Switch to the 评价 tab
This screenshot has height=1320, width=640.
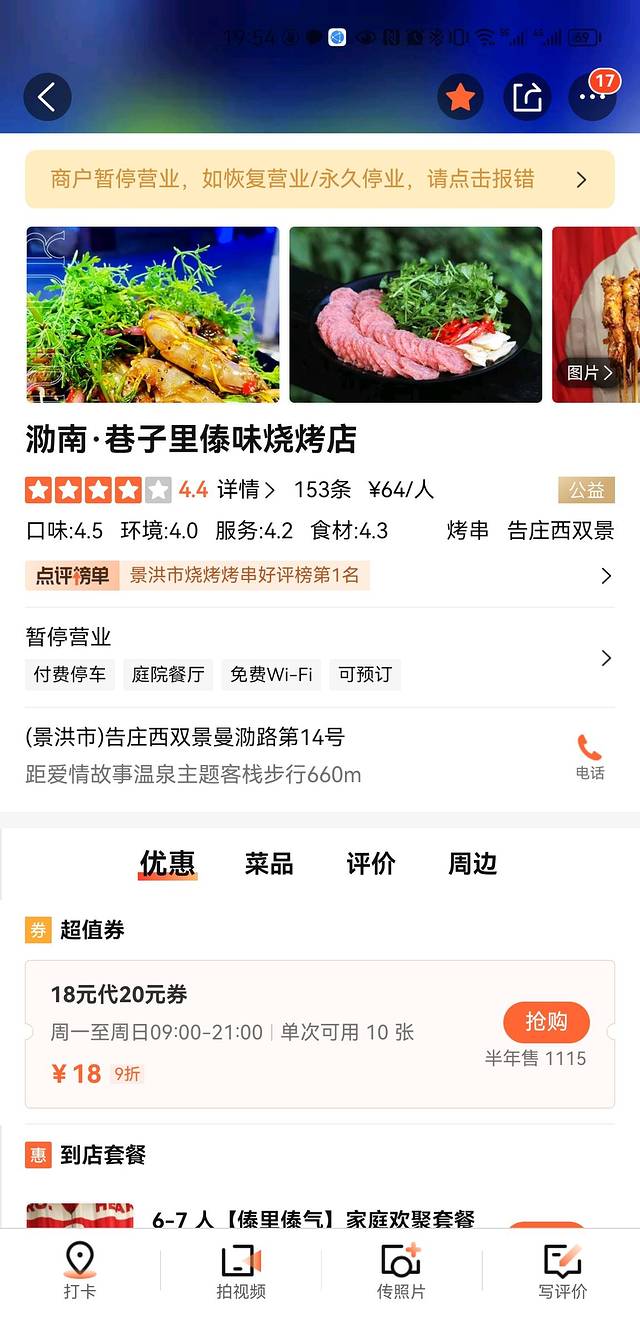tap(371, 864)
